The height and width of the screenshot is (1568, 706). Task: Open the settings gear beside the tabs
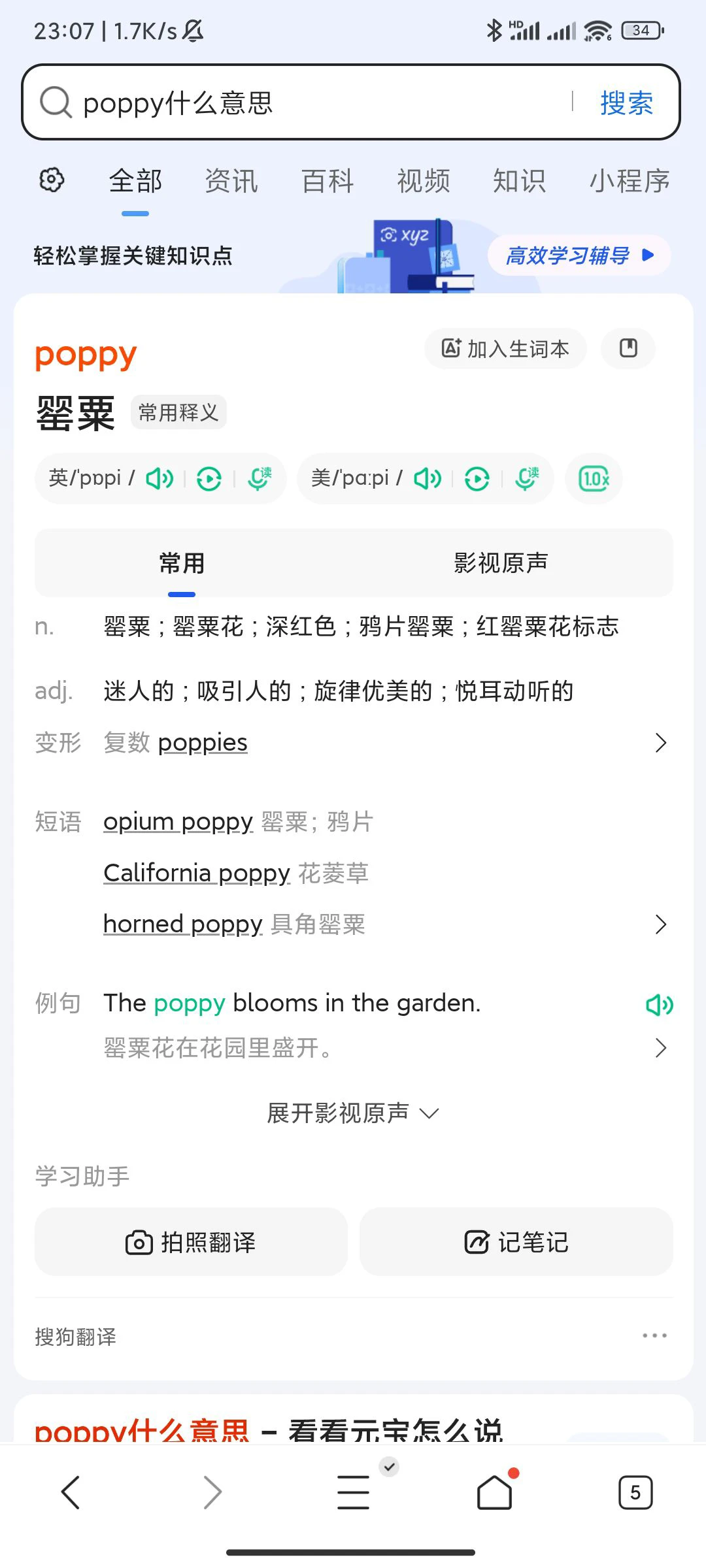click(x=52, y=180)
